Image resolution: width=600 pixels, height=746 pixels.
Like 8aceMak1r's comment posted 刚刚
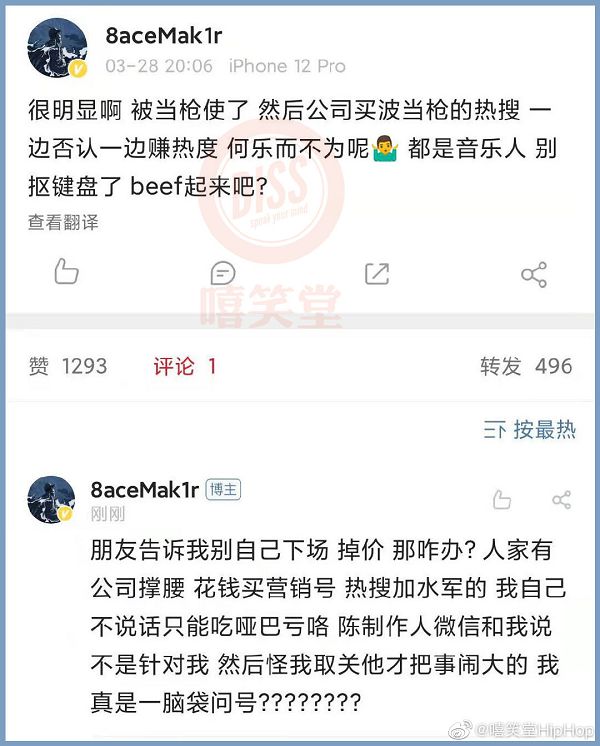[502, 500]
